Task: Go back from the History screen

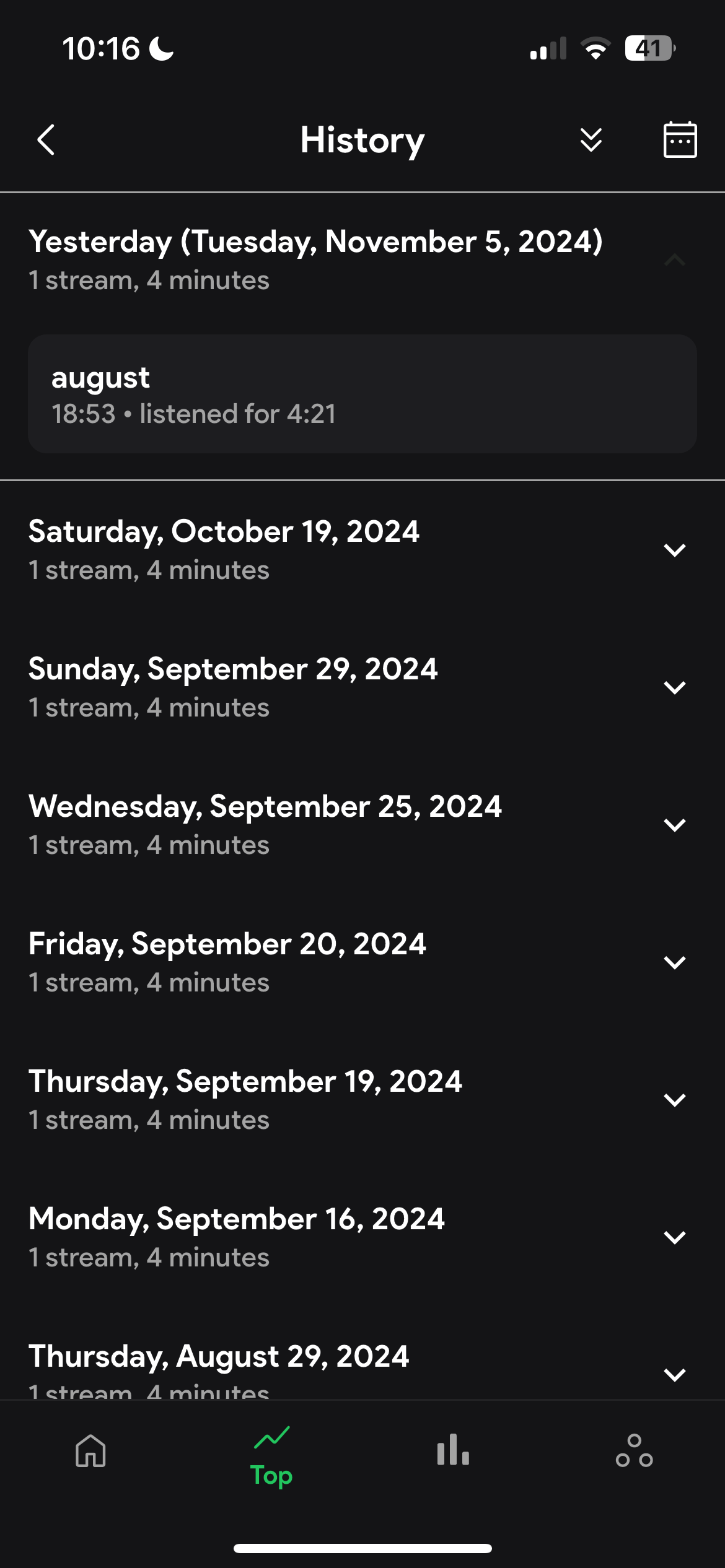Action: pyautogui.click(x=46, y=140)
